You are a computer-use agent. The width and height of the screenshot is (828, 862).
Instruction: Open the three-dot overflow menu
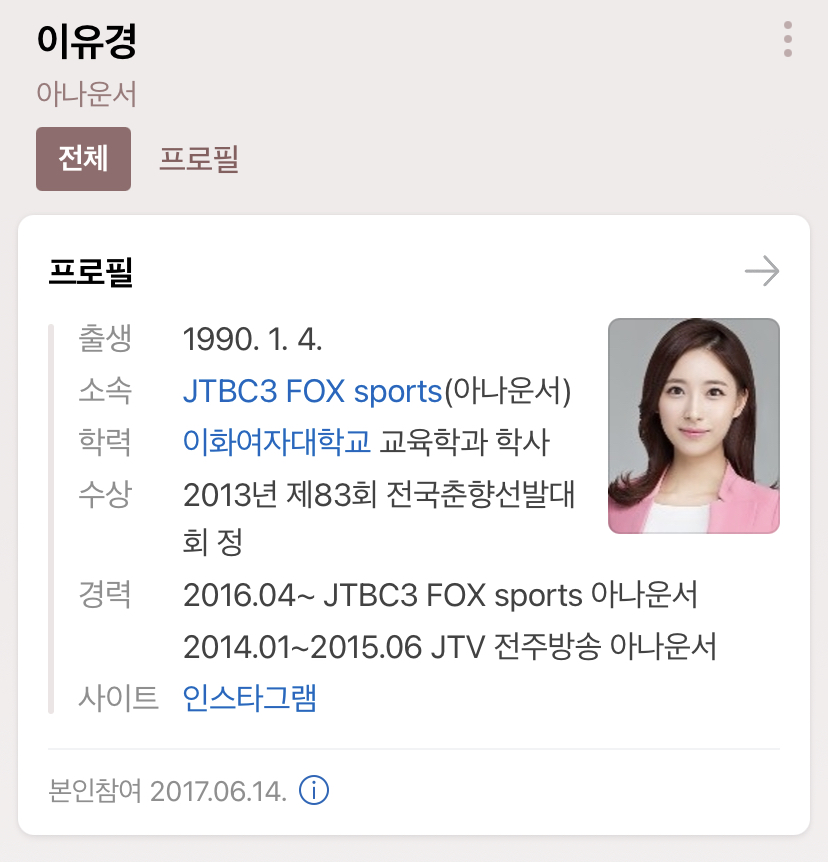[787, 39]
